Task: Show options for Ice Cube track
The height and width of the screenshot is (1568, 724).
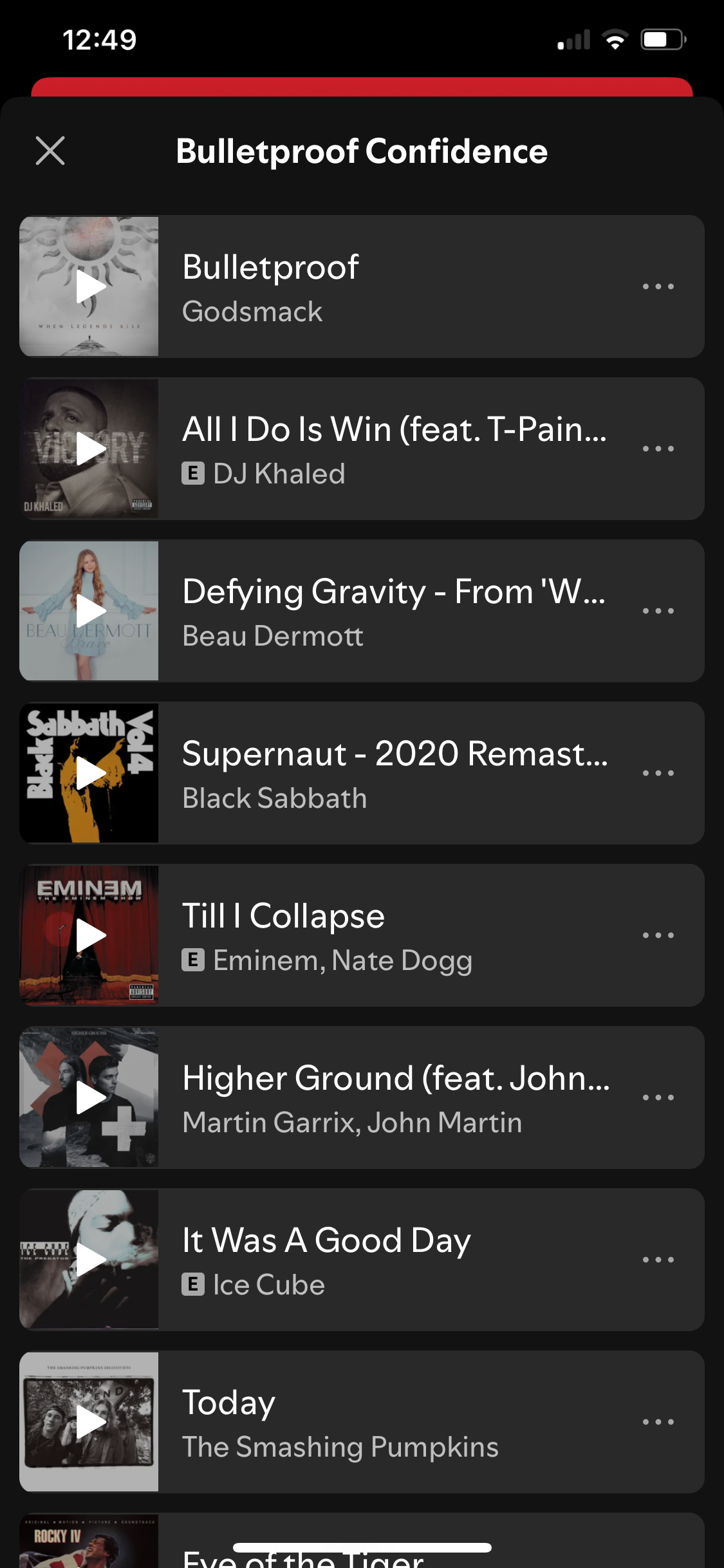Action: click(x=658, y=1260)
